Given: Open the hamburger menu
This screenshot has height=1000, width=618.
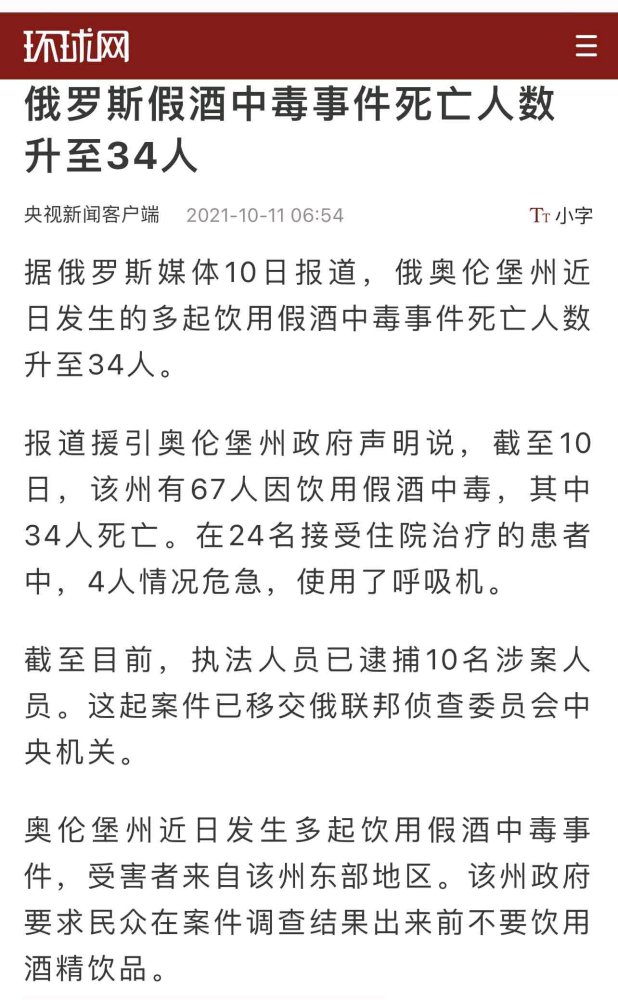Looking at the screenshot, I should 586,47.
